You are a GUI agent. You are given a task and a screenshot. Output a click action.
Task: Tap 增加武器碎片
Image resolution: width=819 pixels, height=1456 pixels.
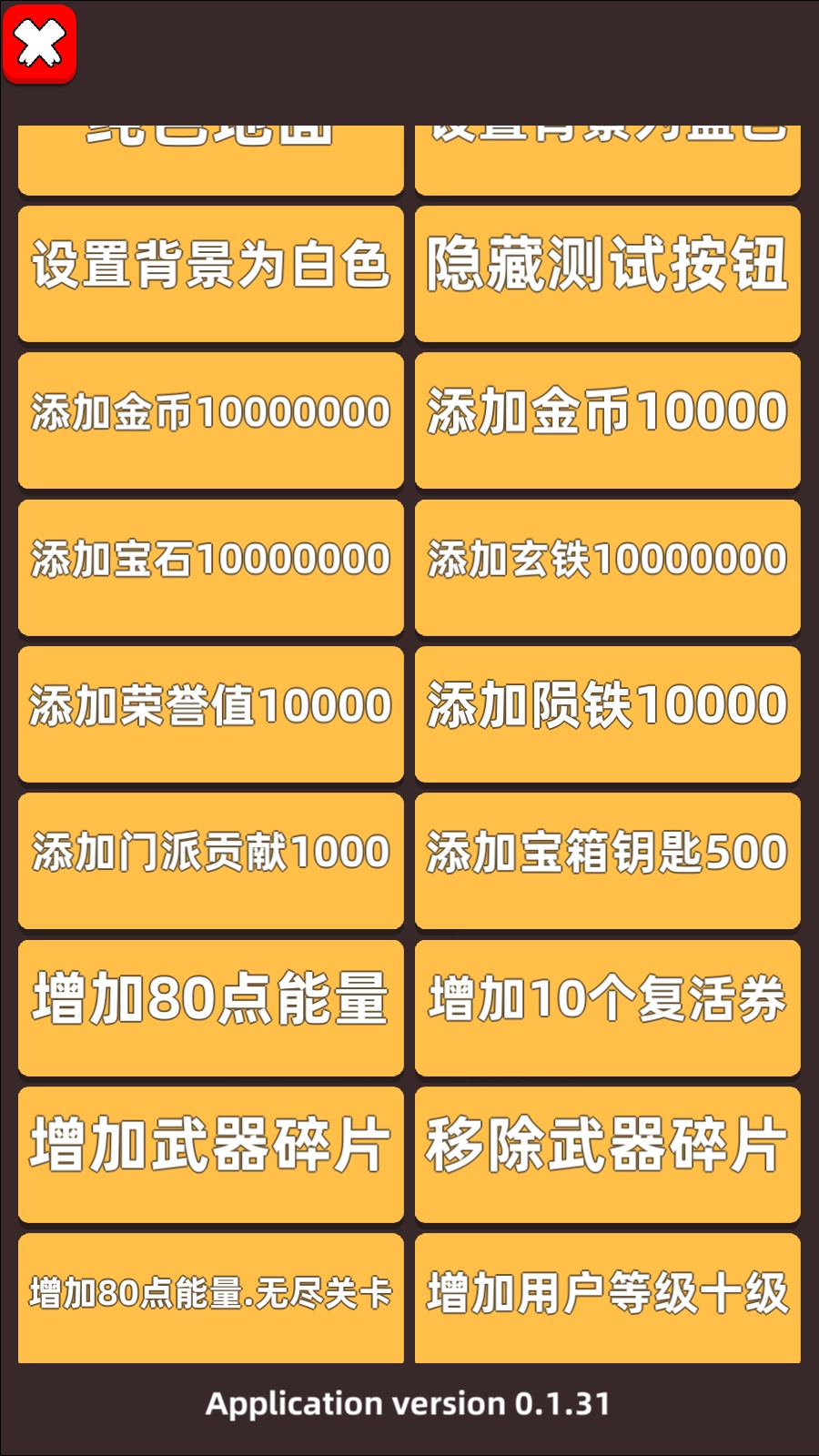tap(210, 1153)
